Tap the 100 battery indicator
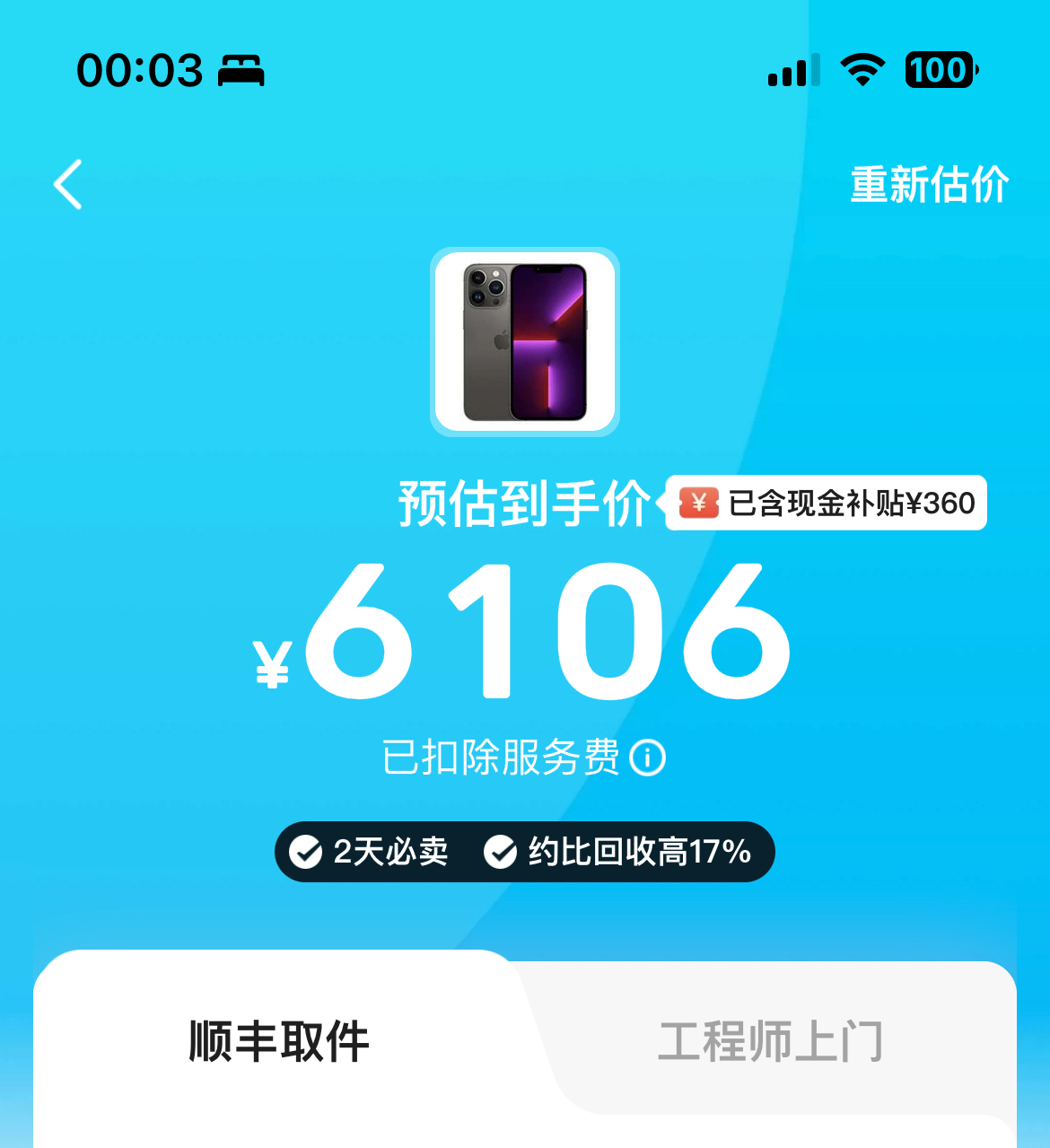This screenshot has width=1050, height=1148. (x=939, y=69)
